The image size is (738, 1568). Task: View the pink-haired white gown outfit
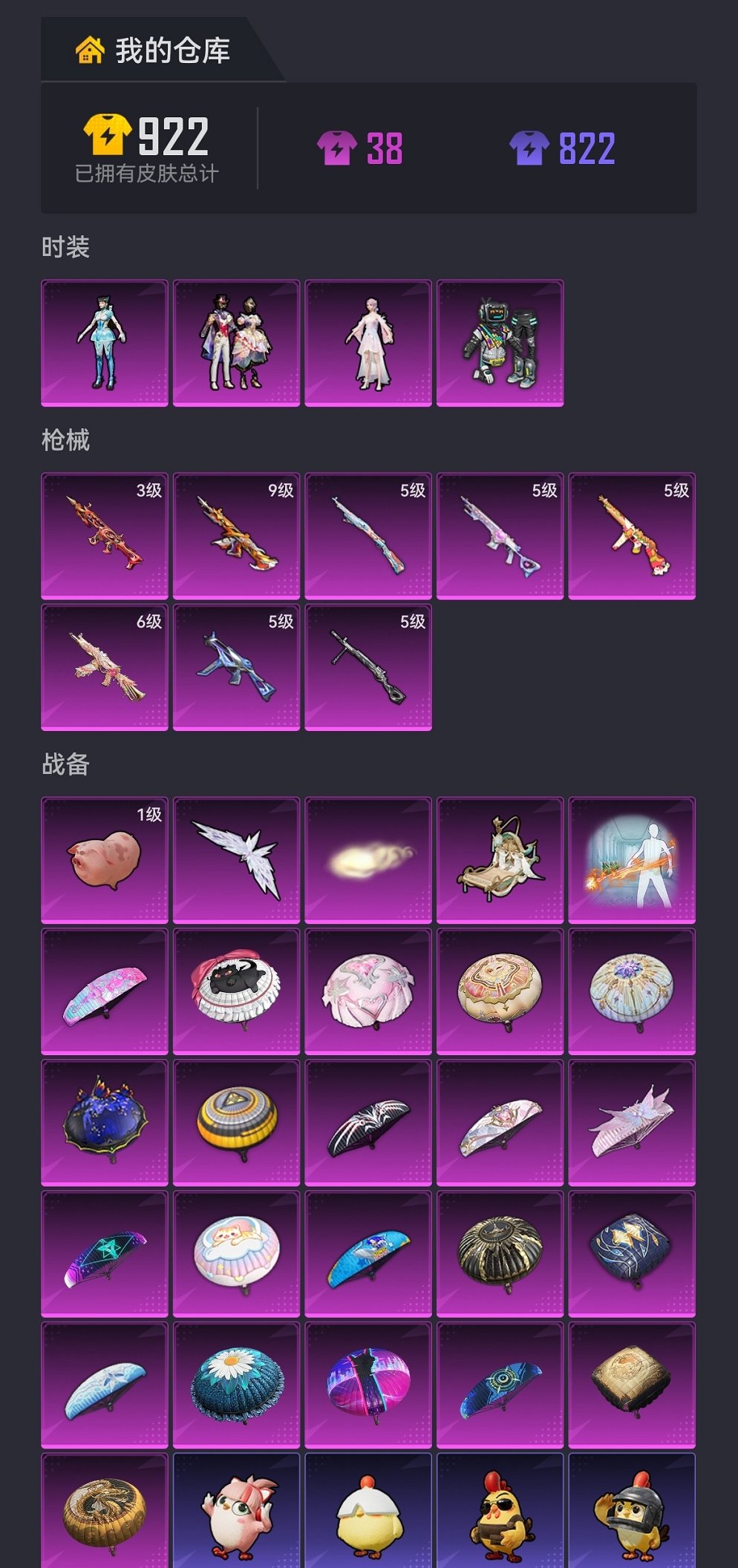click(x=368, y=343)
